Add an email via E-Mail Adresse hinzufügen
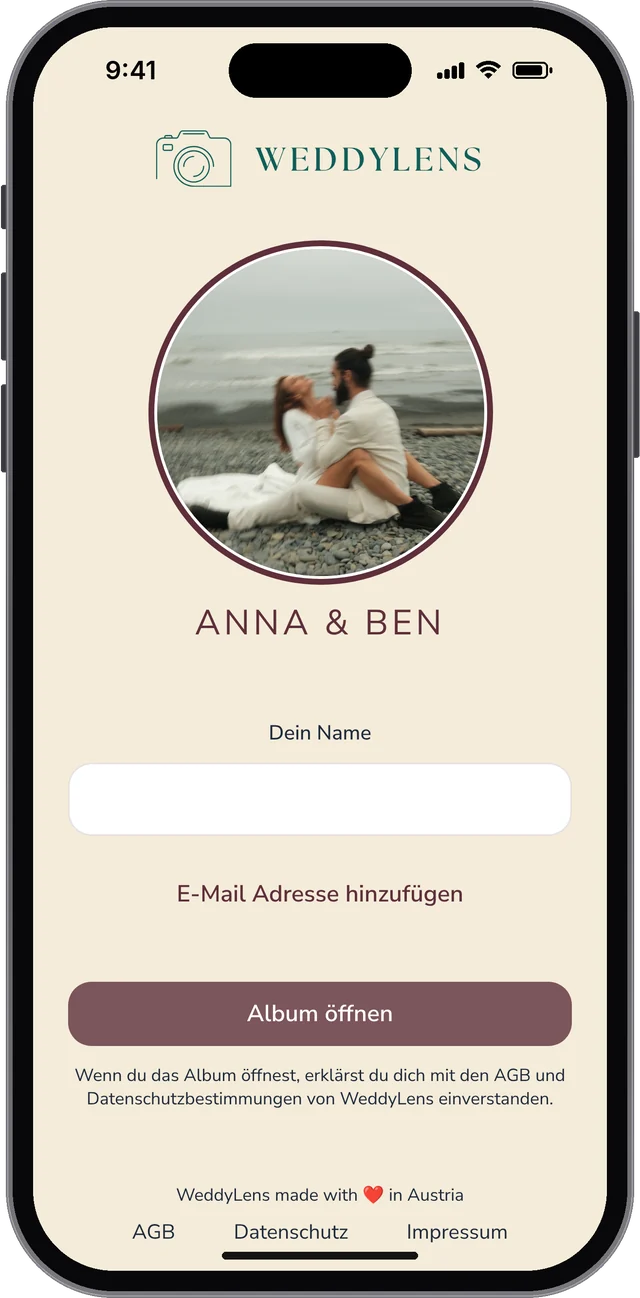This screenshot has width=640, height=1298. 320,894
